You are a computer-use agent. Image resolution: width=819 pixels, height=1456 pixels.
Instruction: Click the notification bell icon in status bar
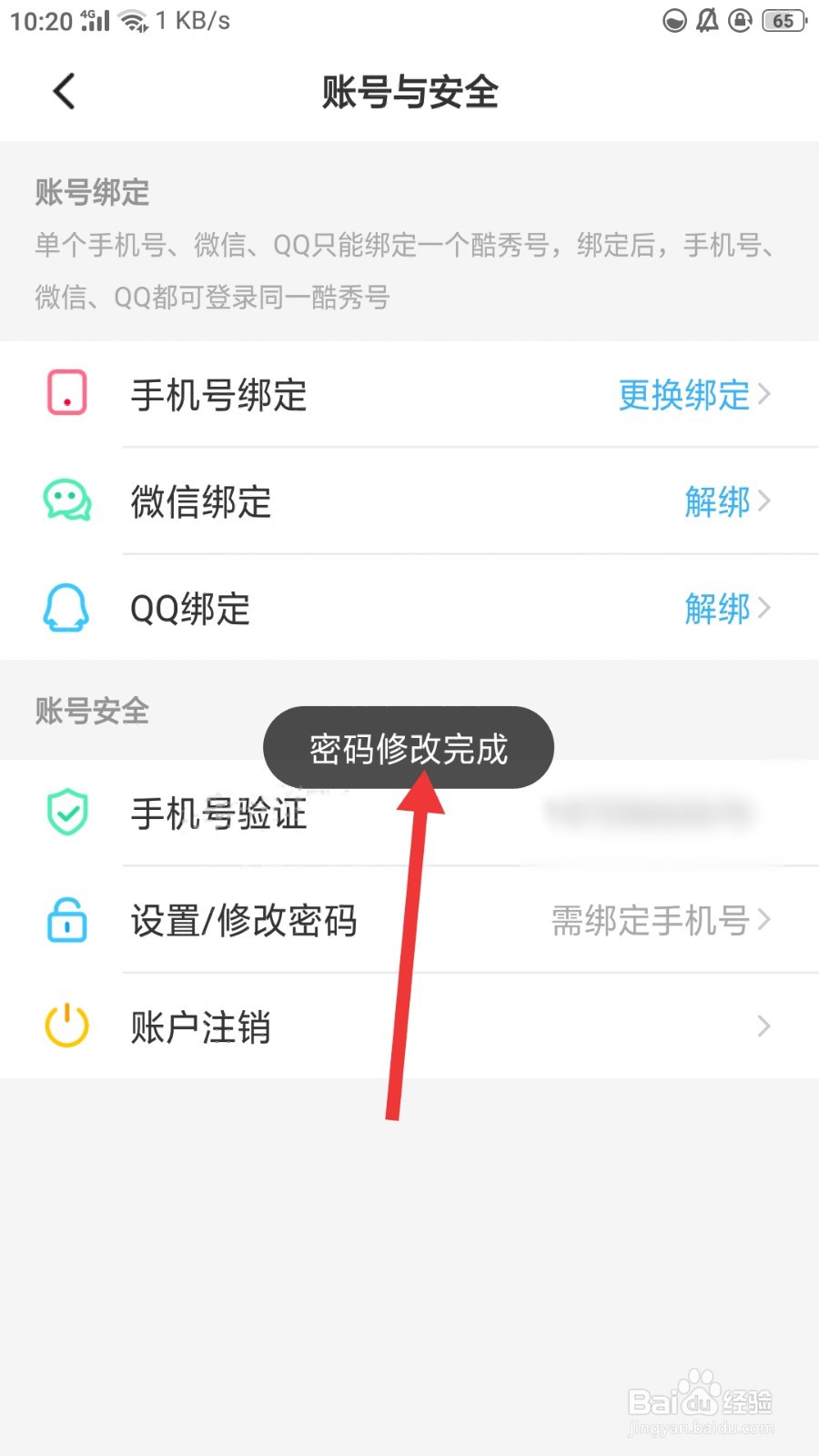708,20
